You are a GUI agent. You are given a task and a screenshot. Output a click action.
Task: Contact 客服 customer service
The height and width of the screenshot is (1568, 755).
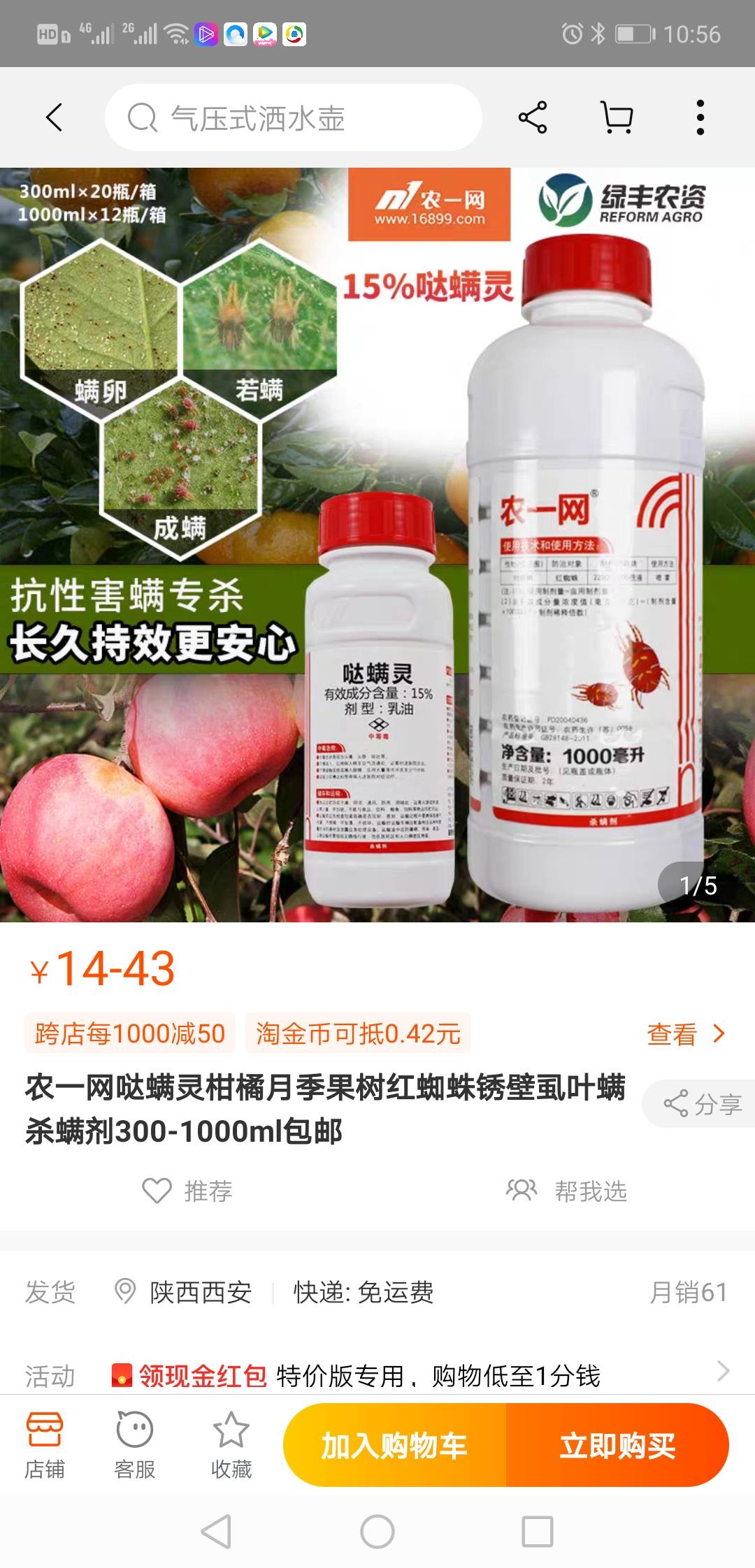coord(134,1445)
